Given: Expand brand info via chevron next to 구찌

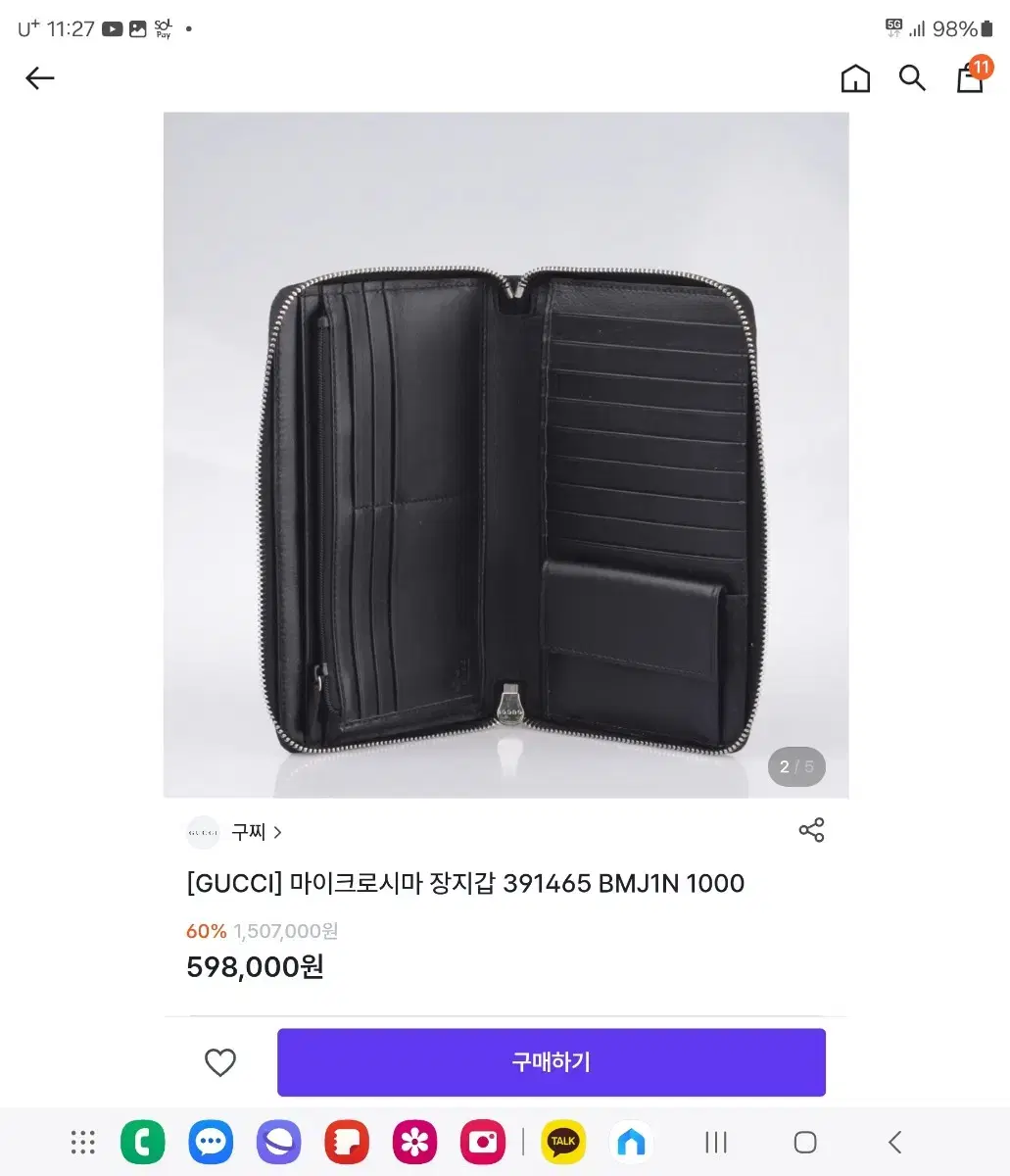Looking at the screenshot, I should (x=278, y=832).
